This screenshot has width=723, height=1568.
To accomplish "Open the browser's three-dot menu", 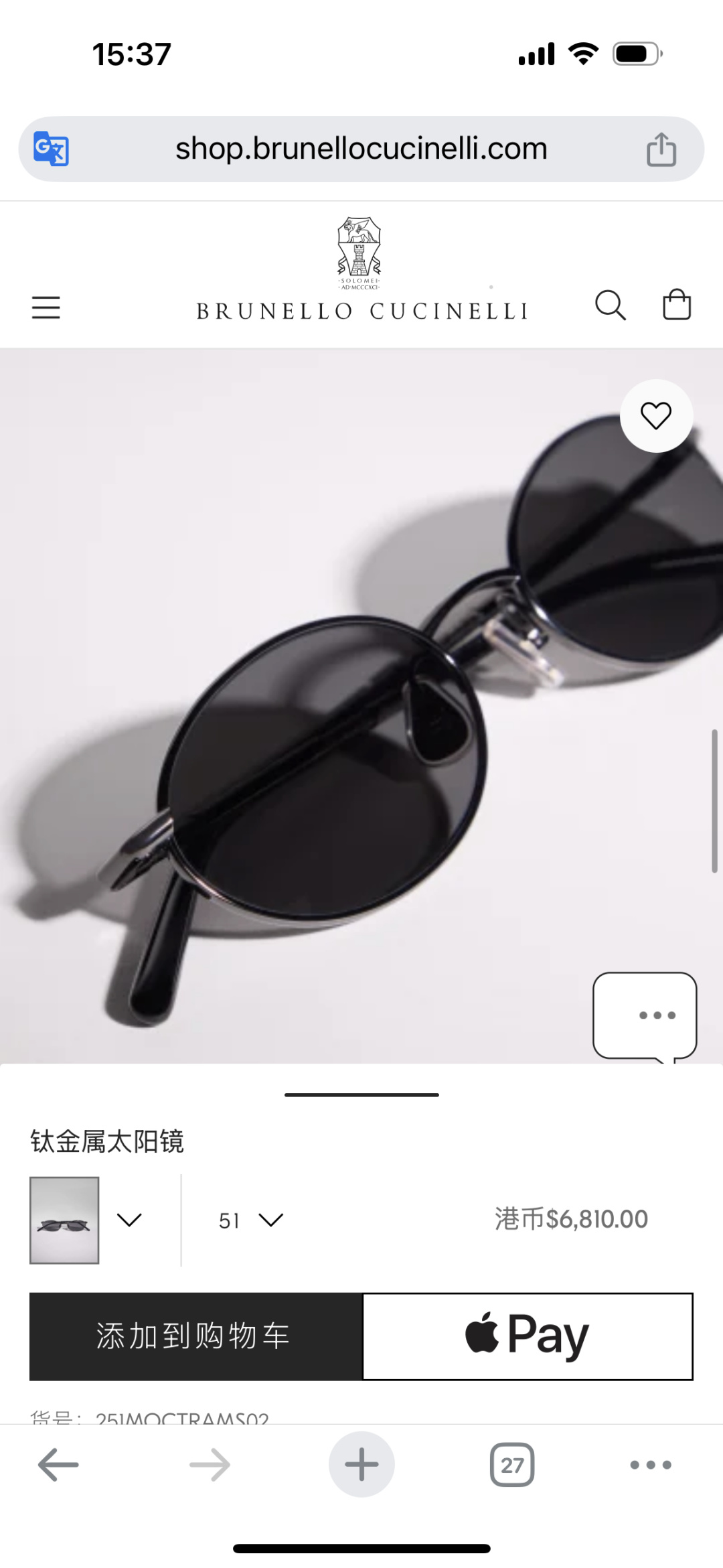I will [651, 1465].
